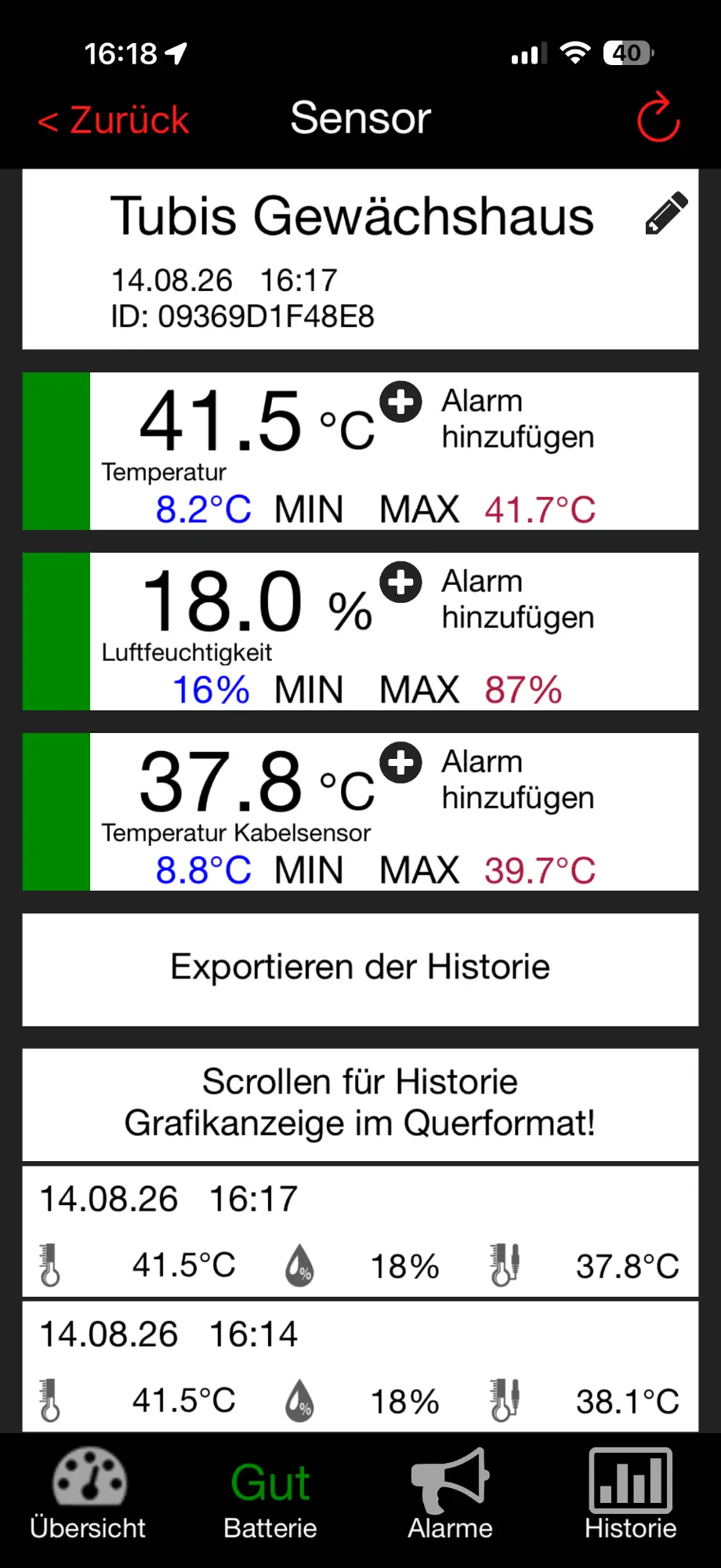This screenshot has height=1568, width=721.
Task: Open the Batterie tab
Action: point(270,1499)
